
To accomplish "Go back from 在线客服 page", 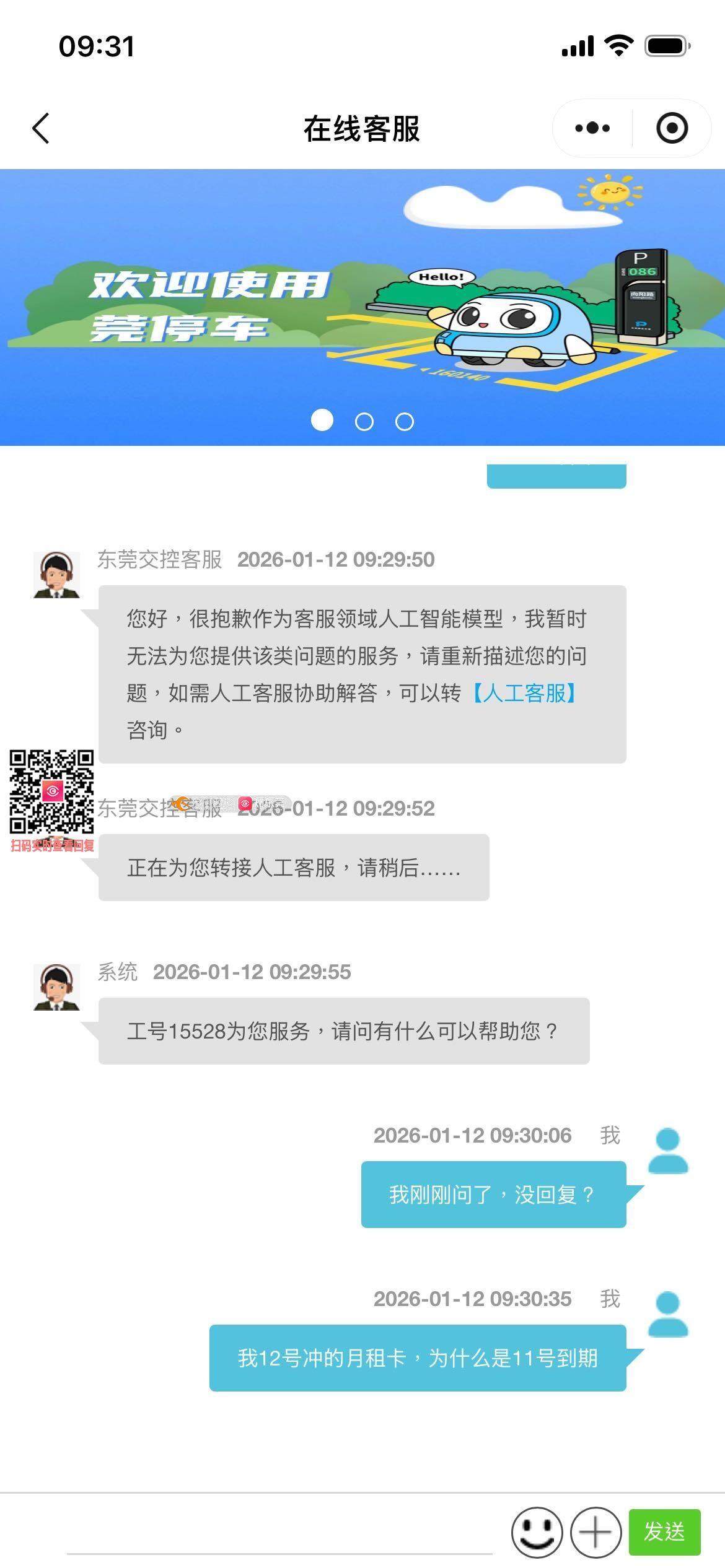I will click(x=41, y=129).
